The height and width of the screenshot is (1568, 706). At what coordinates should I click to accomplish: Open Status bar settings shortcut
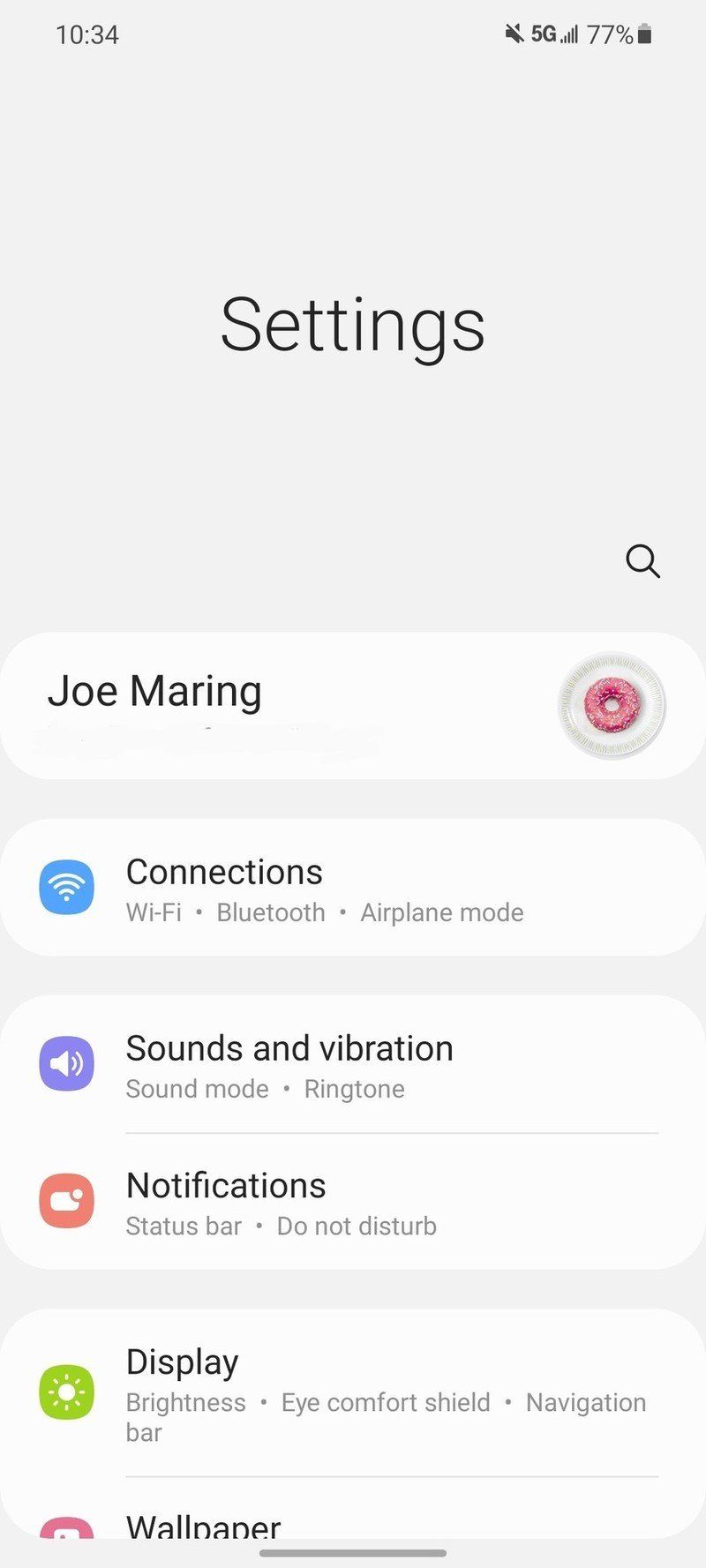tap(183, 1226)
